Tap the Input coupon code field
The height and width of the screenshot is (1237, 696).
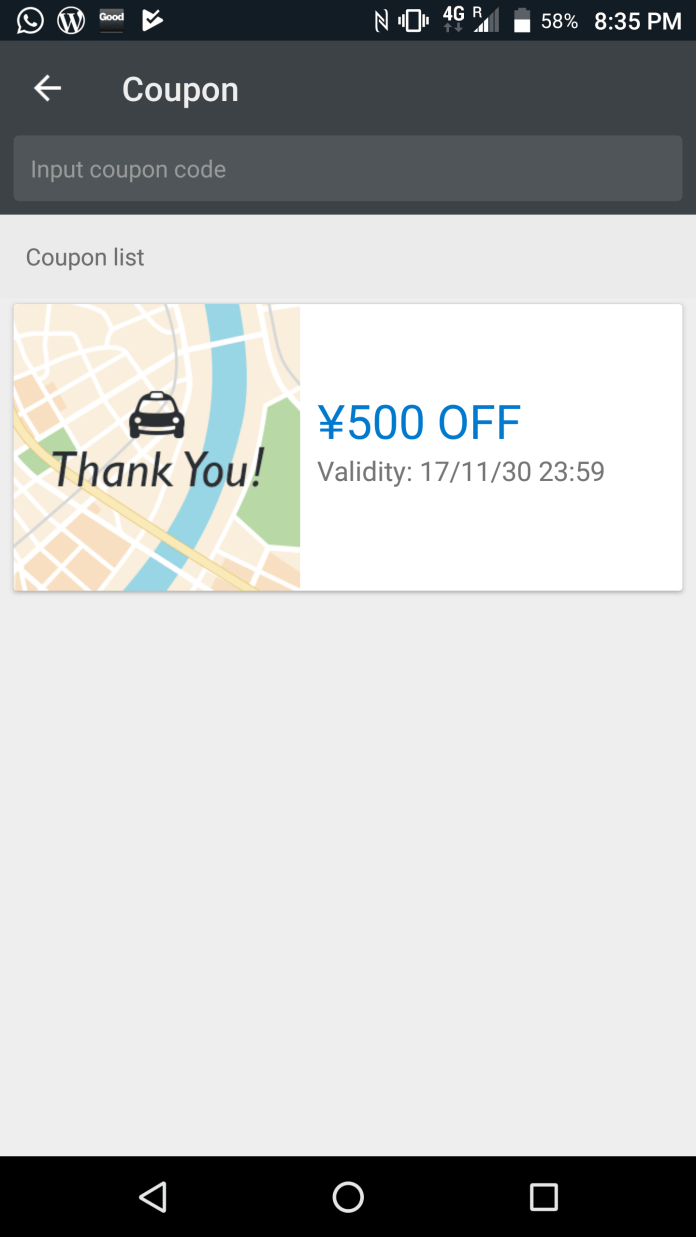347,169
